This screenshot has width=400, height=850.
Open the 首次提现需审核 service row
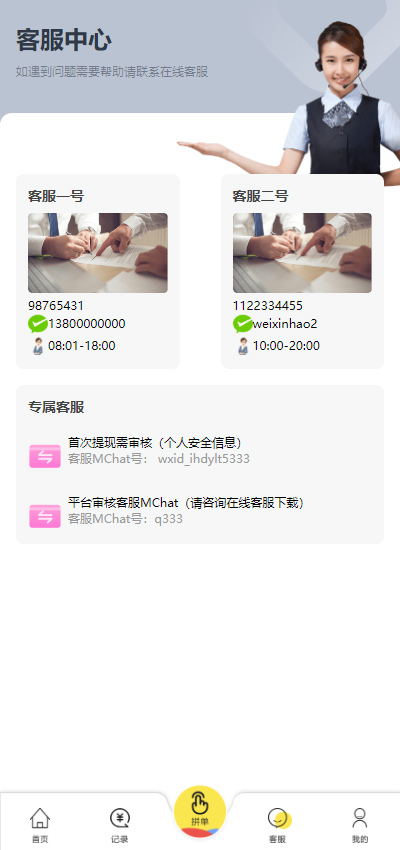(x=200, y=451)
